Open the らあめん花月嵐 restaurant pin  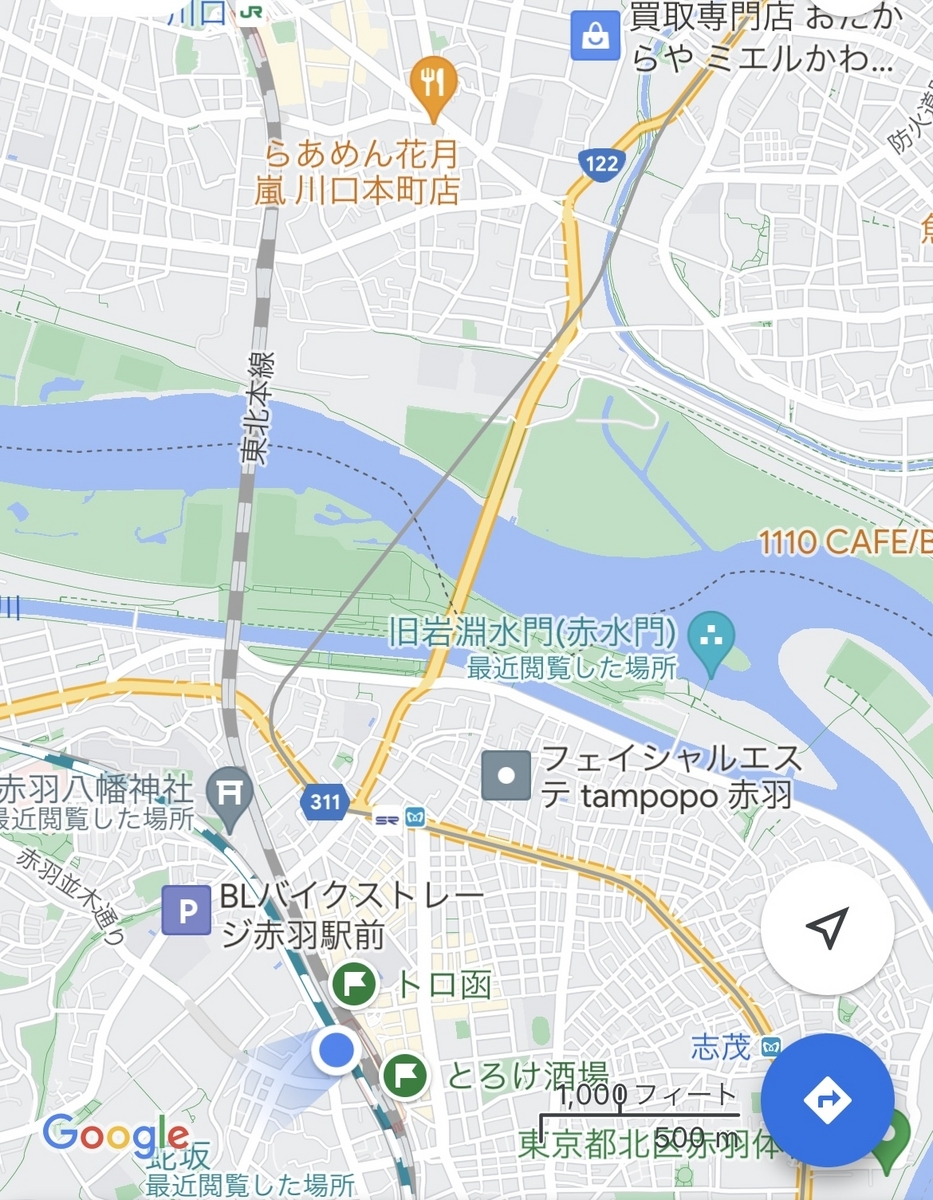pos(432,80)
